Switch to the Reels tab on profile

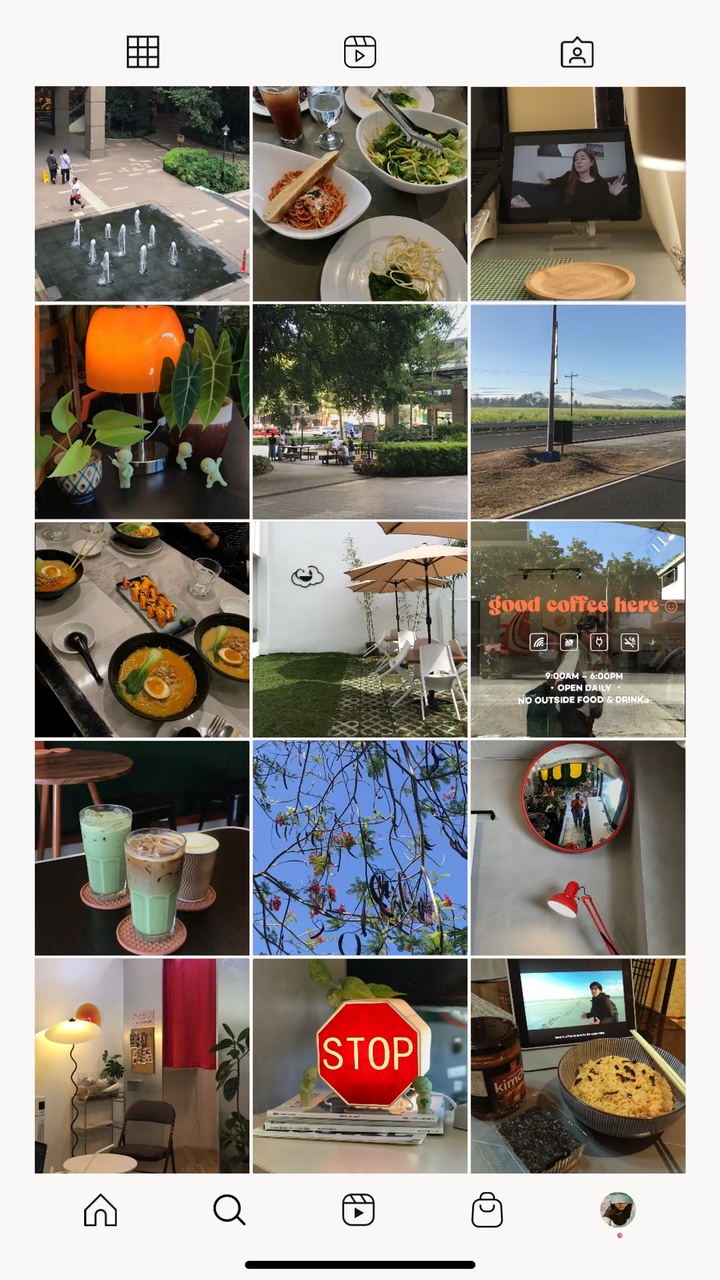tap(360, 52)
